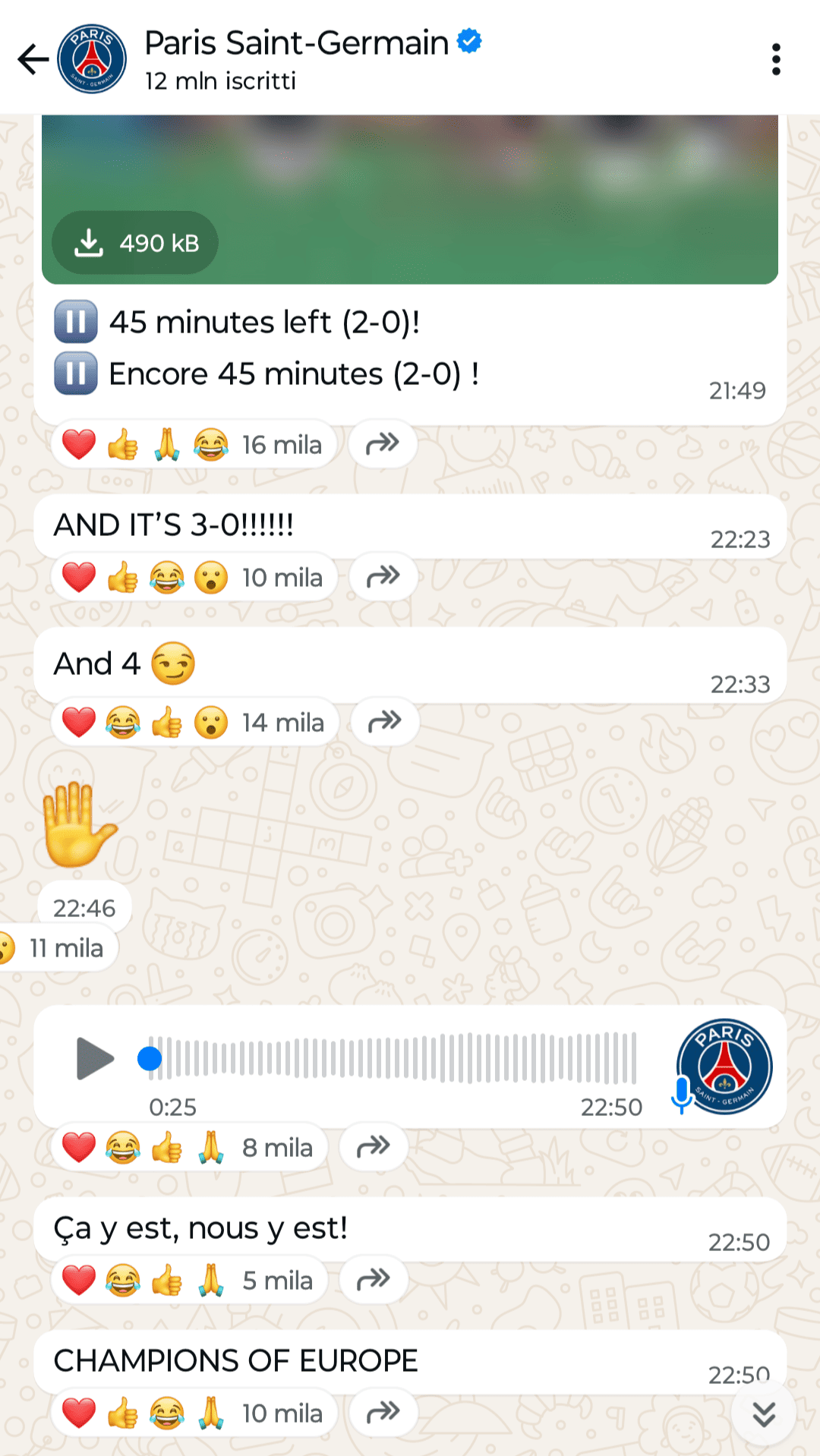Download the 490 kB image
Viewport: 820px width, 1456px height.
pos(135,244)
